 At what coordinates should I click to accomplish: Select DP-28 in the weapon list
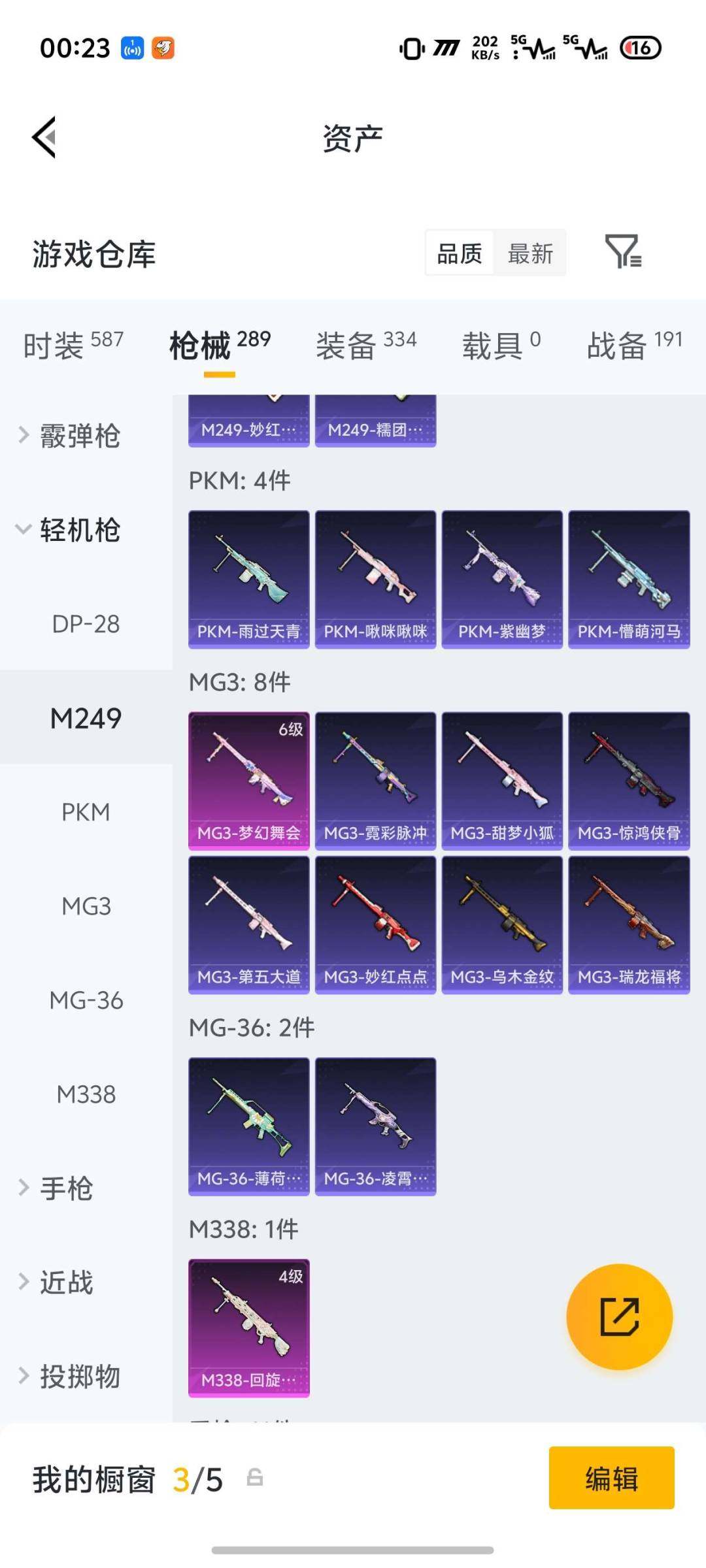(86, 624)
